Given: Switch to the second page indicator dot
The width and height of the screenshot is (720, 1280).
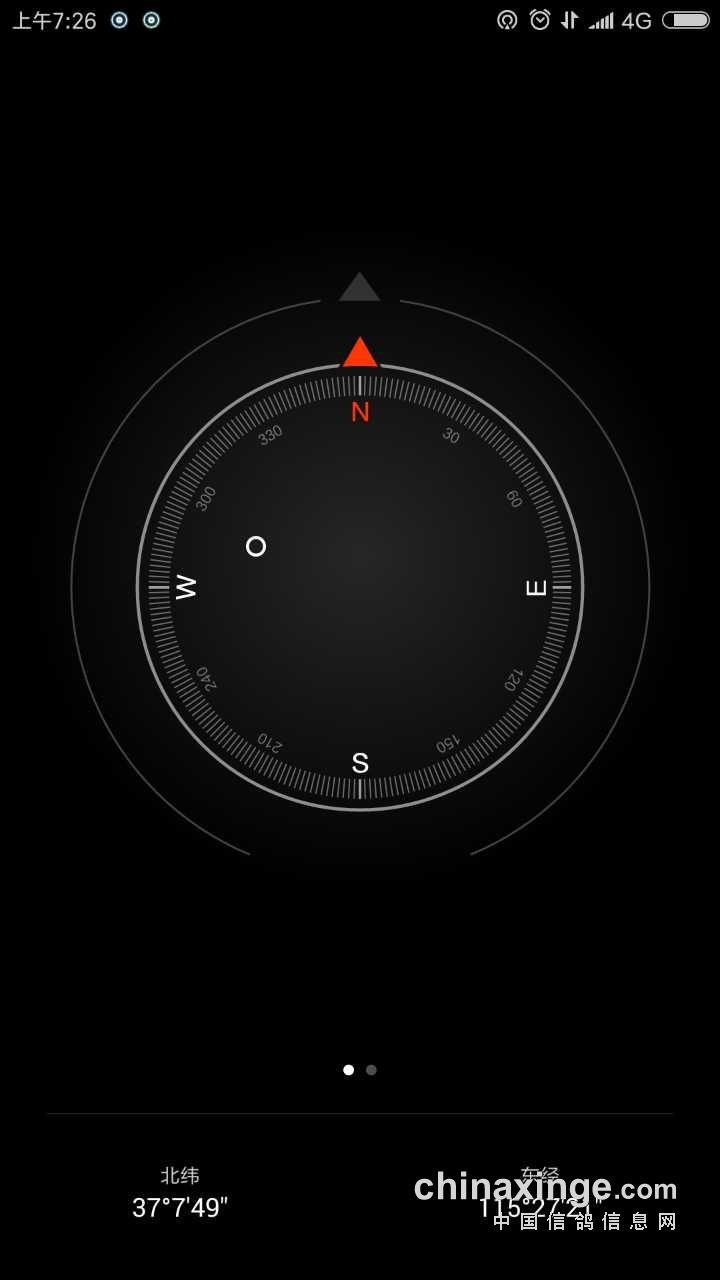Looking at the screenshot, I should 371,1070.
